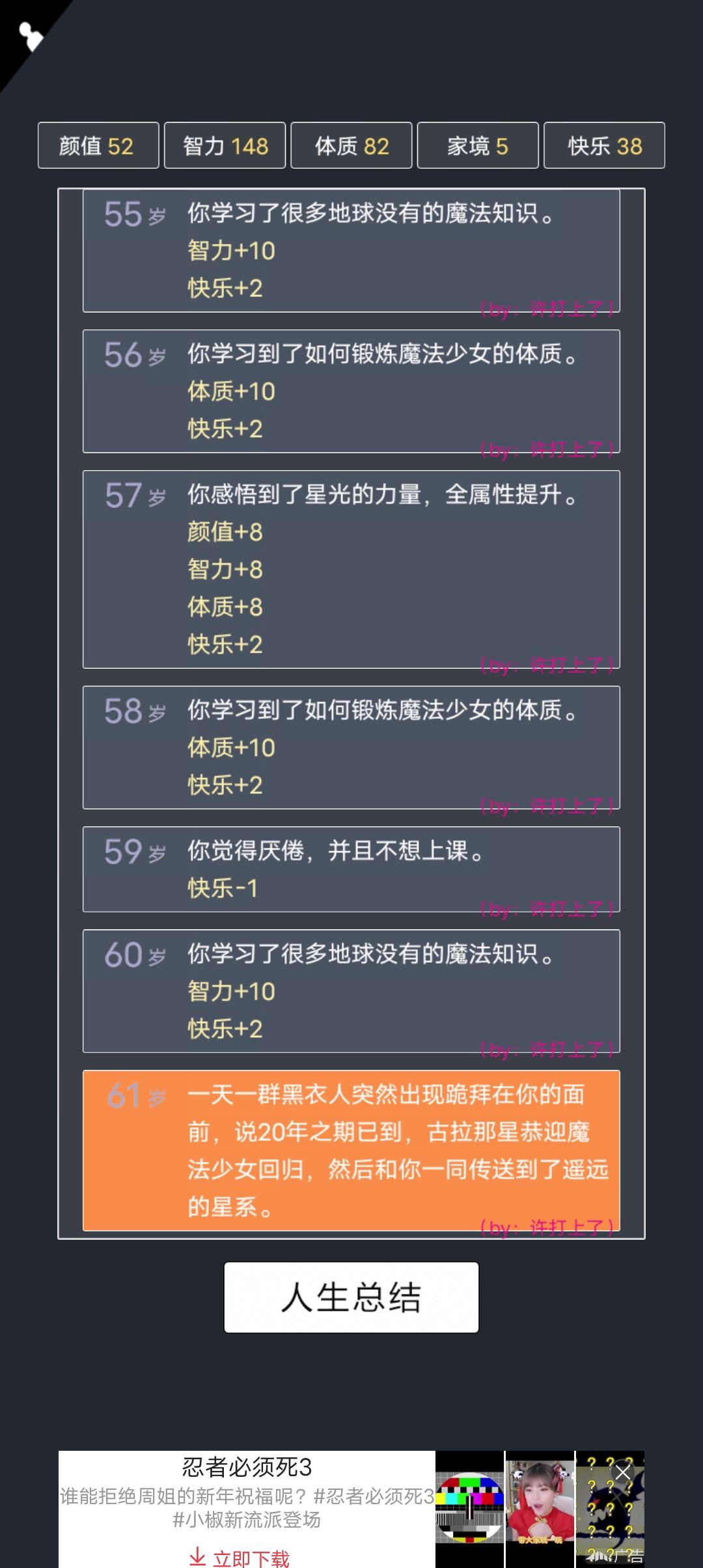703x1568 pixels.
Task: Open the 55岁 magic knowledge event card
Action: (x=351, y=251)
